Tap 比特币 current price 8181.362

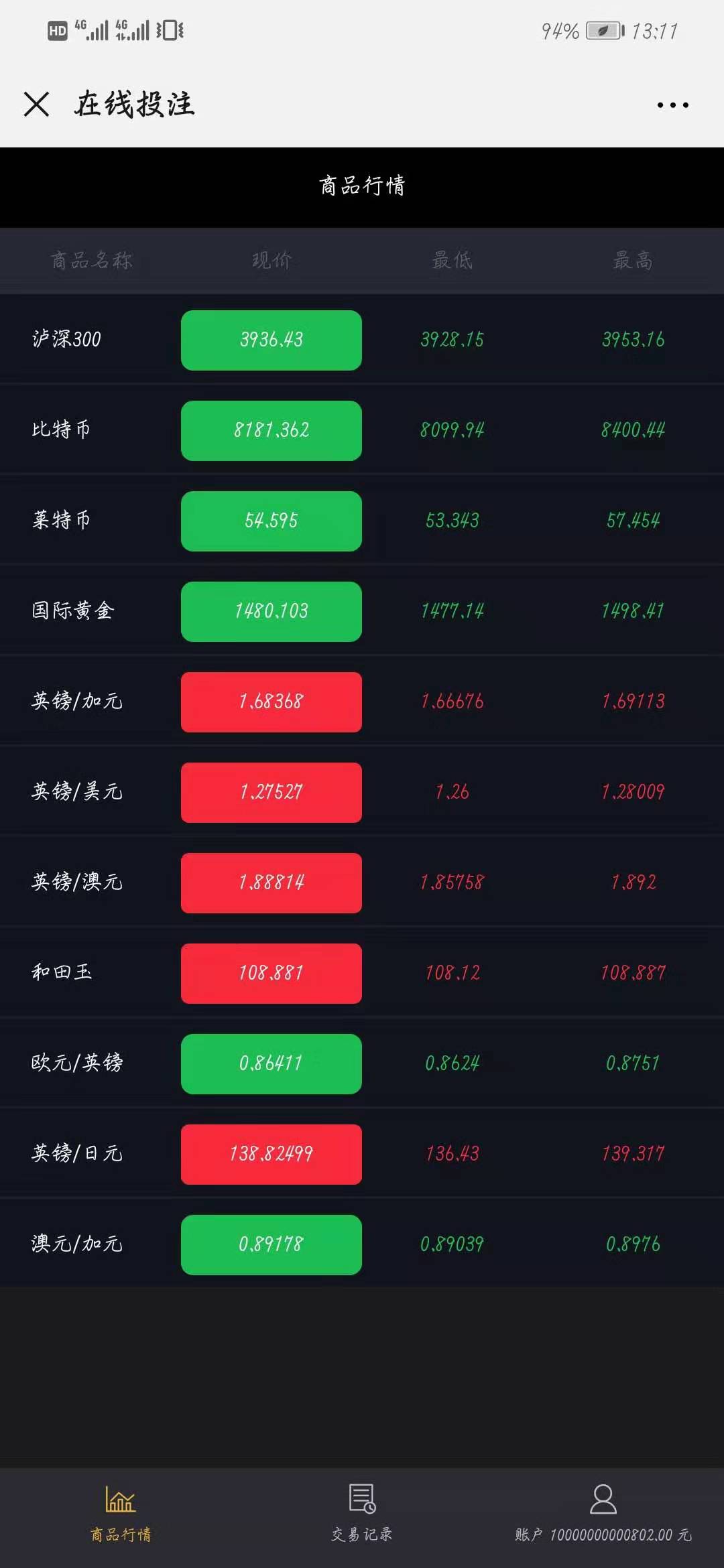pos(271,431)
